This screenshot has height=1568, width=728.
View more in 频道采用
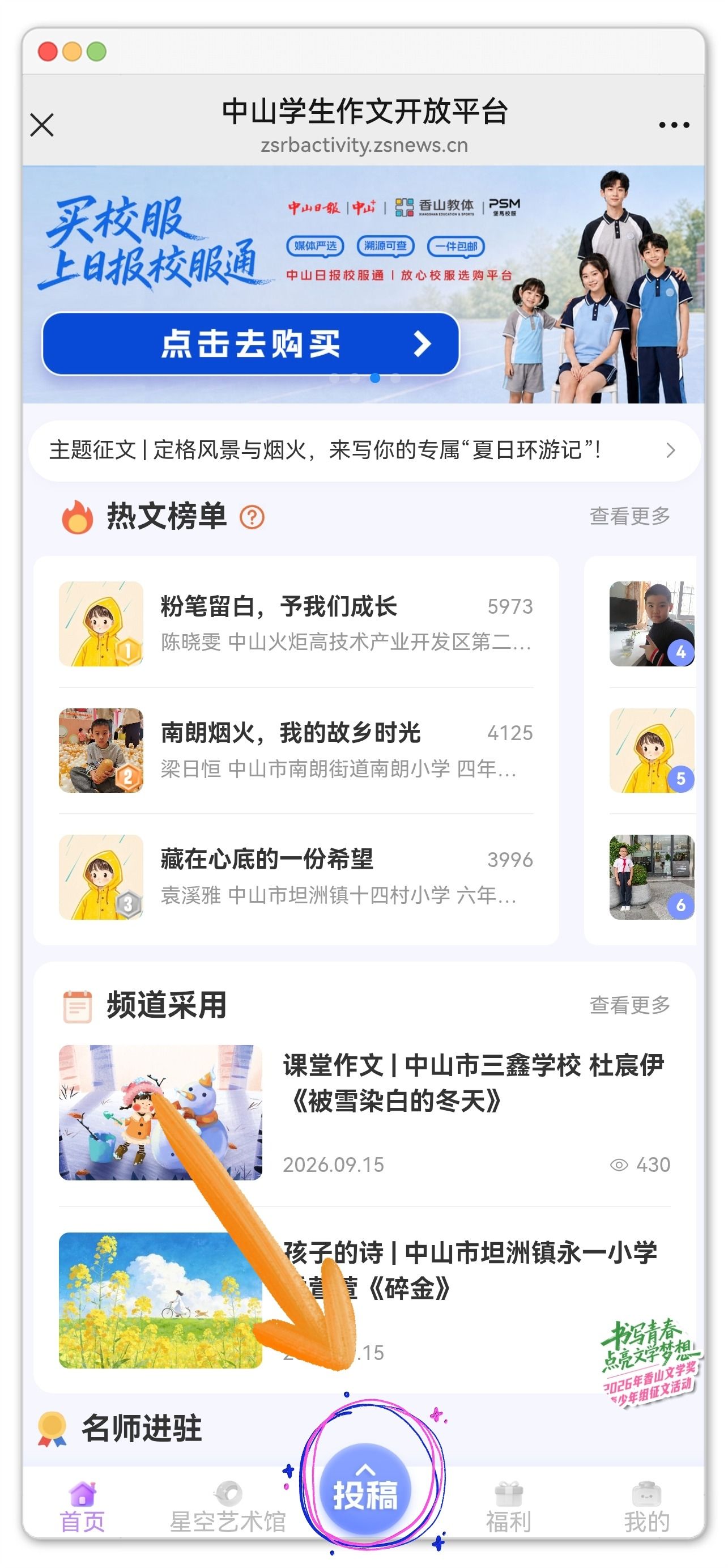coord(629,1005)
